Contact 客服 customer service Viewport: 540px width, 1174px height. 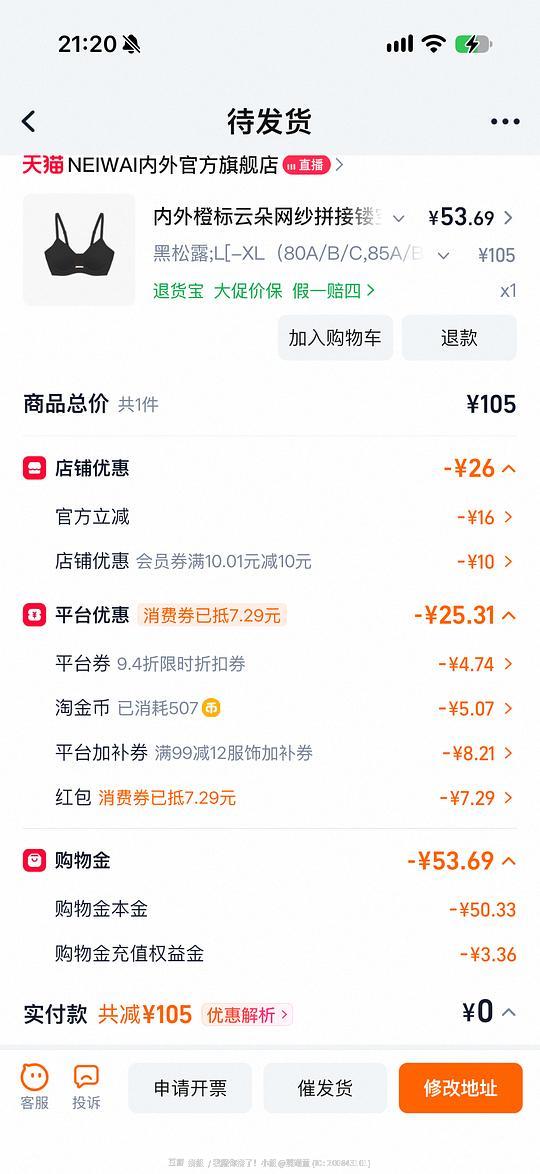point(34,1086)
